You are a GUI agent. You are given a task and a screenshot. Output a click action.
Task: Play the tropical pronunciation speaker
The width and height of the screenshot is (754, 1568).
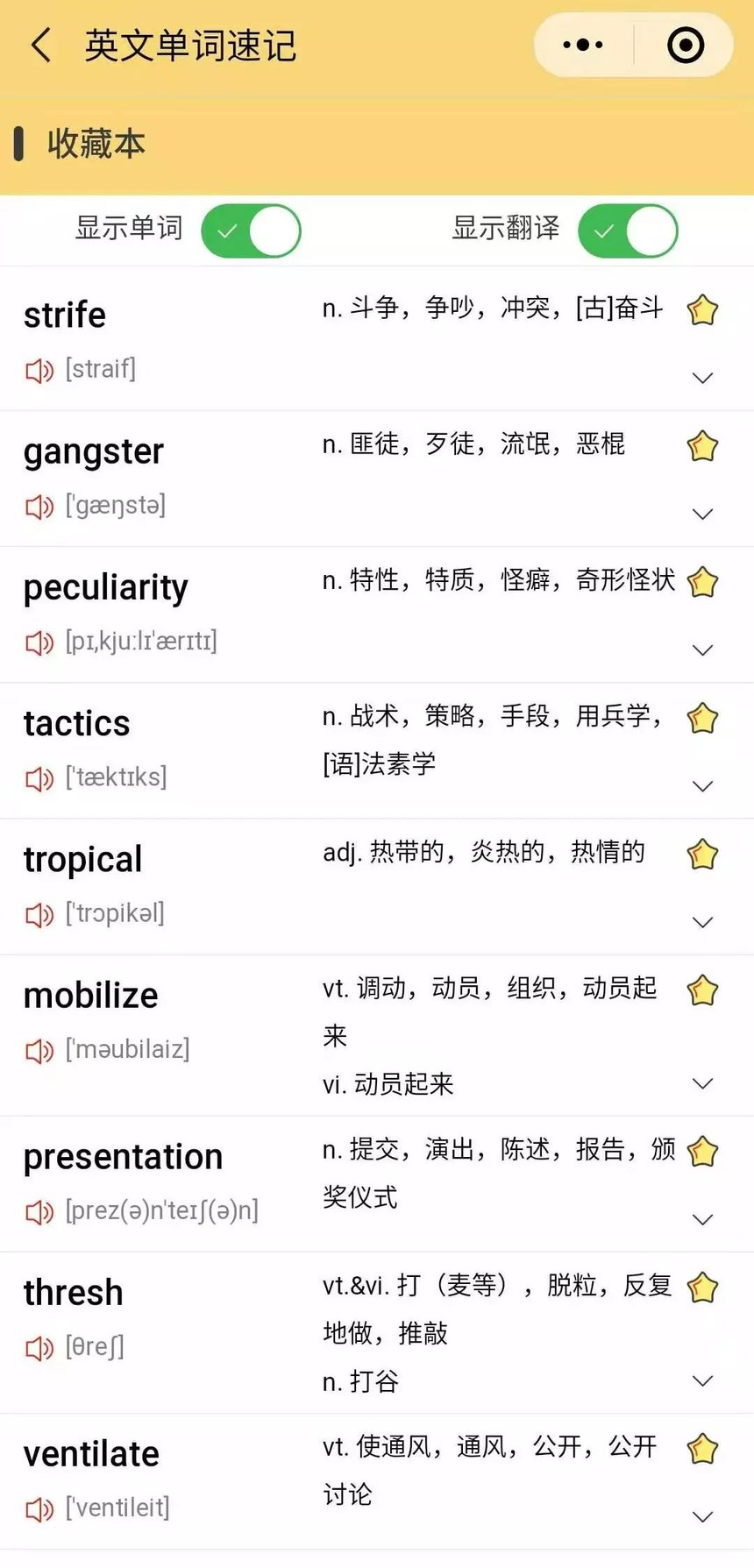[39, 915]
